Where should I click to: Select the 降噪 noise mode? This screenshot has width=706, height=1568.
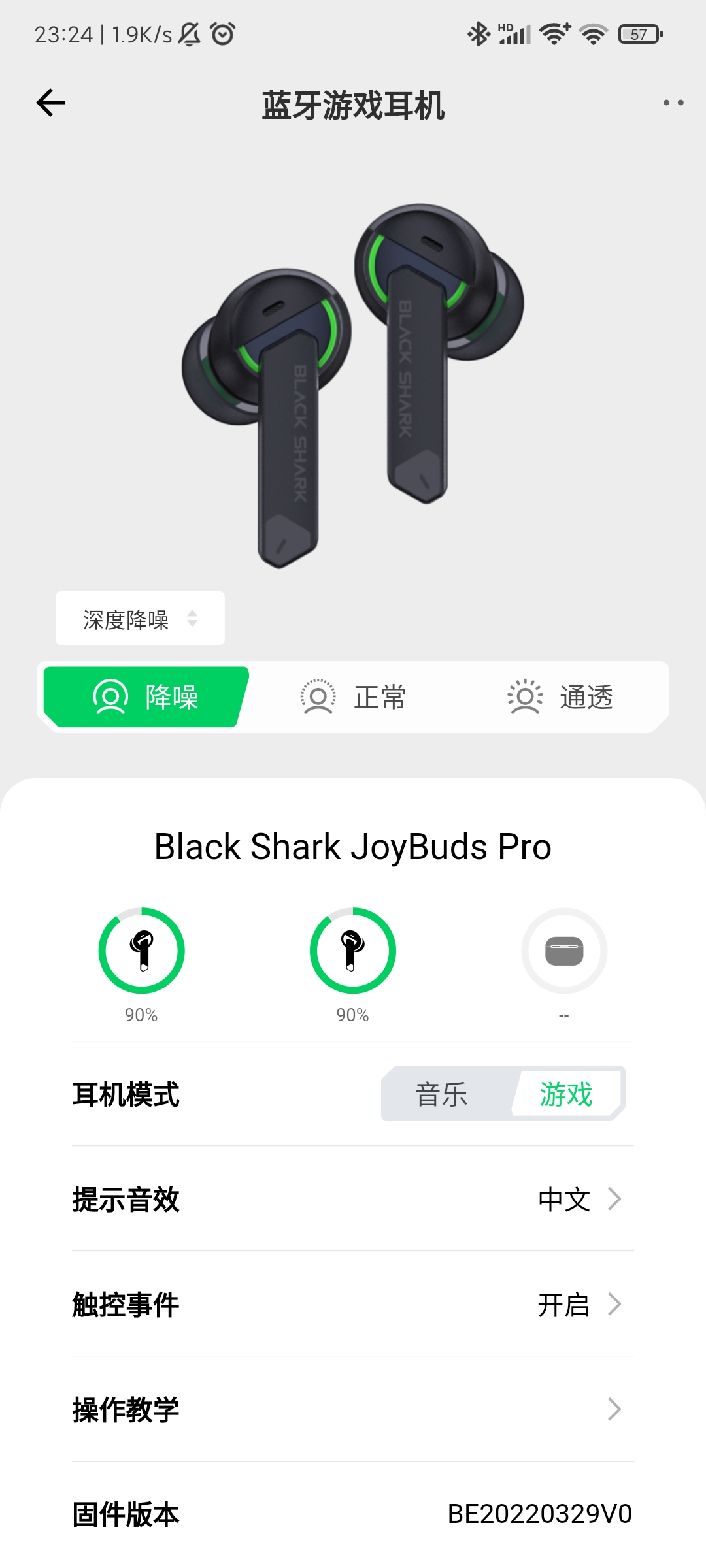146,697
